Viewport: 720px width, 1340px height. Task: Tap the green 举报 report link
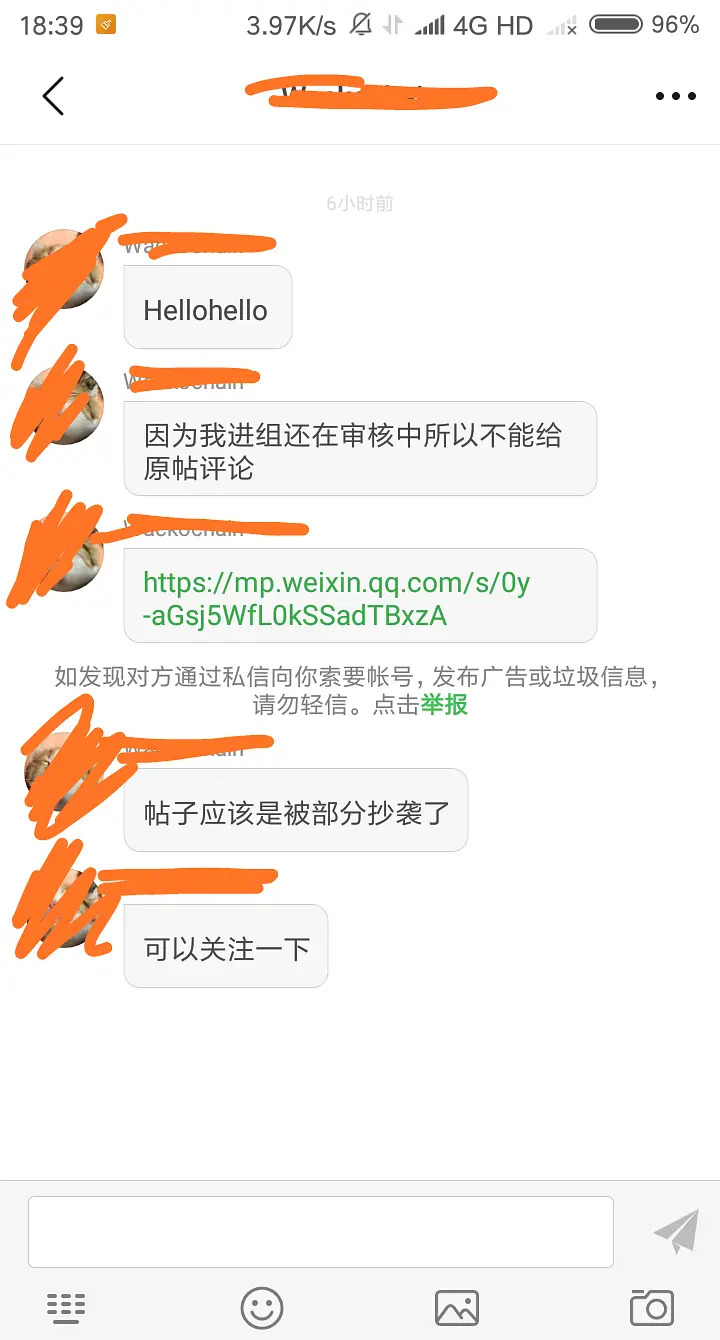coord(444,704)
